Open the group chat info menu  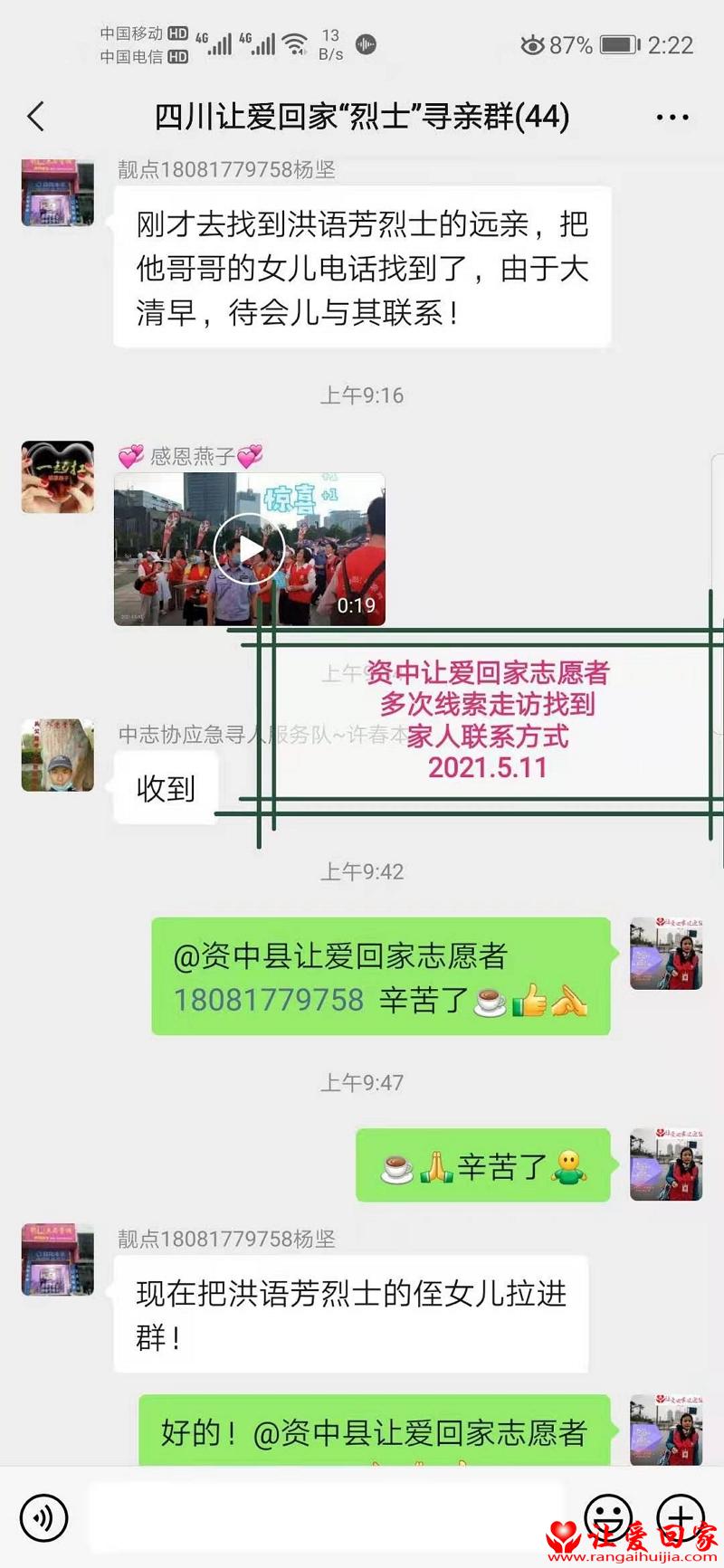click(x=672, y=118)
